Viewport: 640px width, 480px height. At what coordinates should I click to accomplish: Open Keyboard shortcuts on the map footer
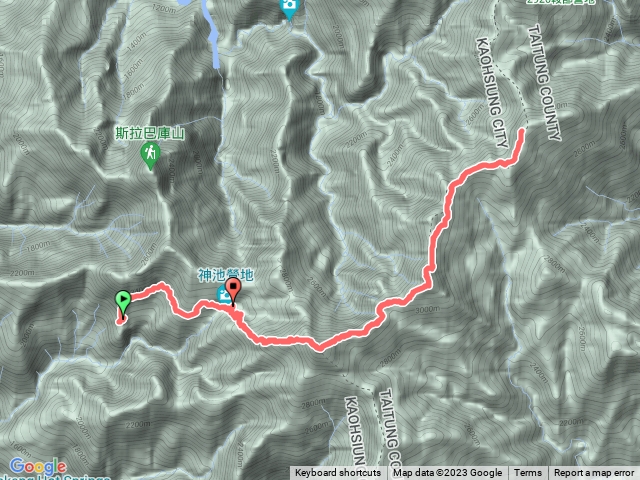coord(337,473)
